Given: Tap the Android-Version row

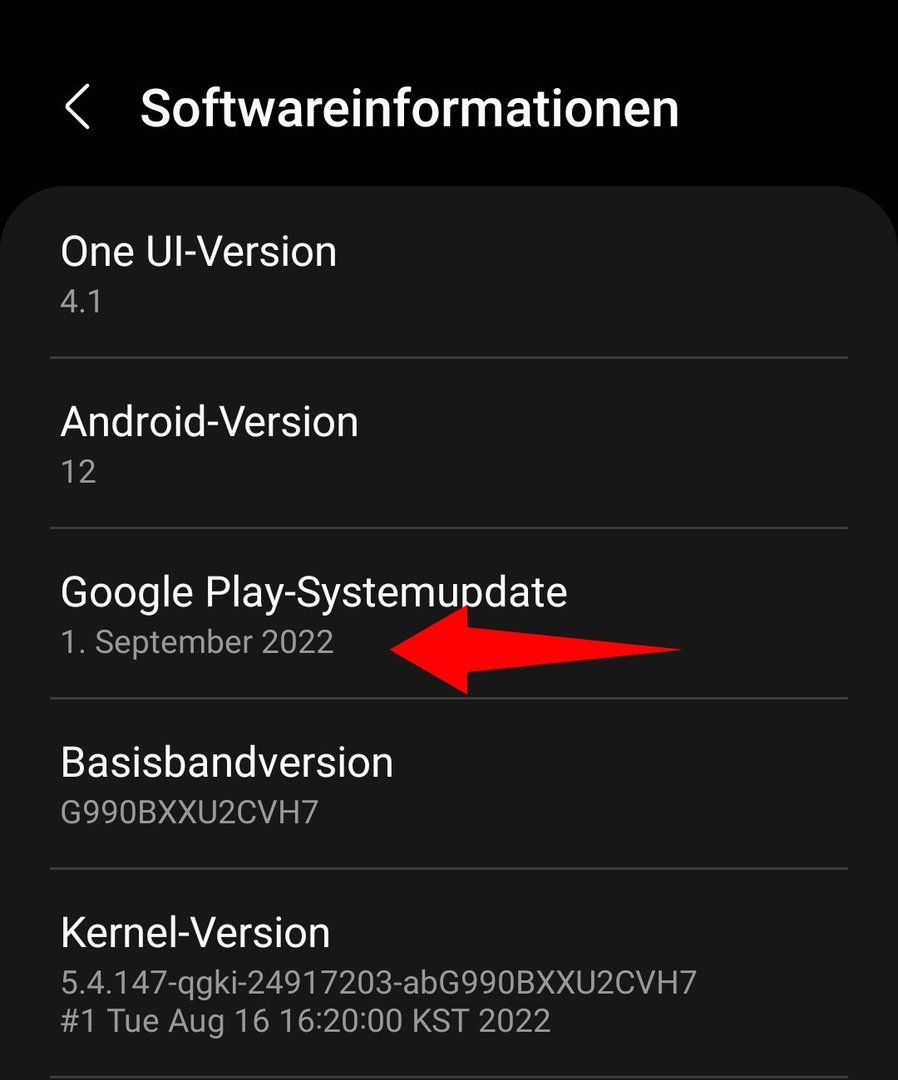Looking at the screenshot, I should [x=210, y=443].
